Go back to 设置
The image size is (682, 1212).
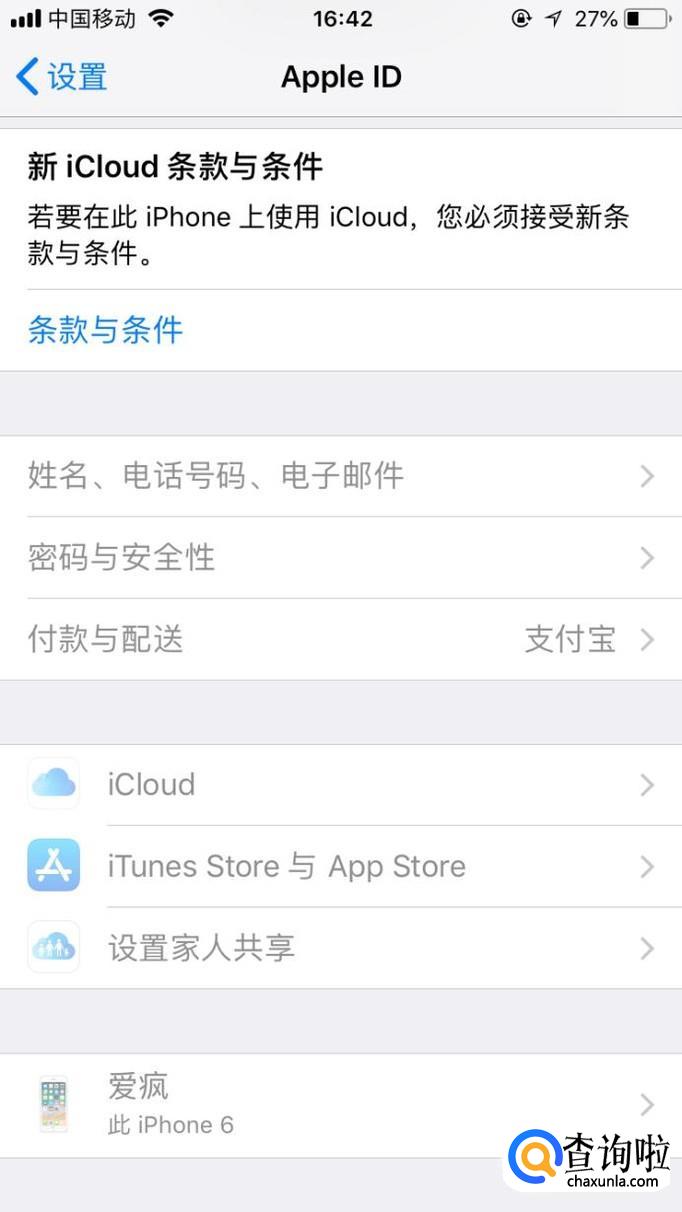62,77
